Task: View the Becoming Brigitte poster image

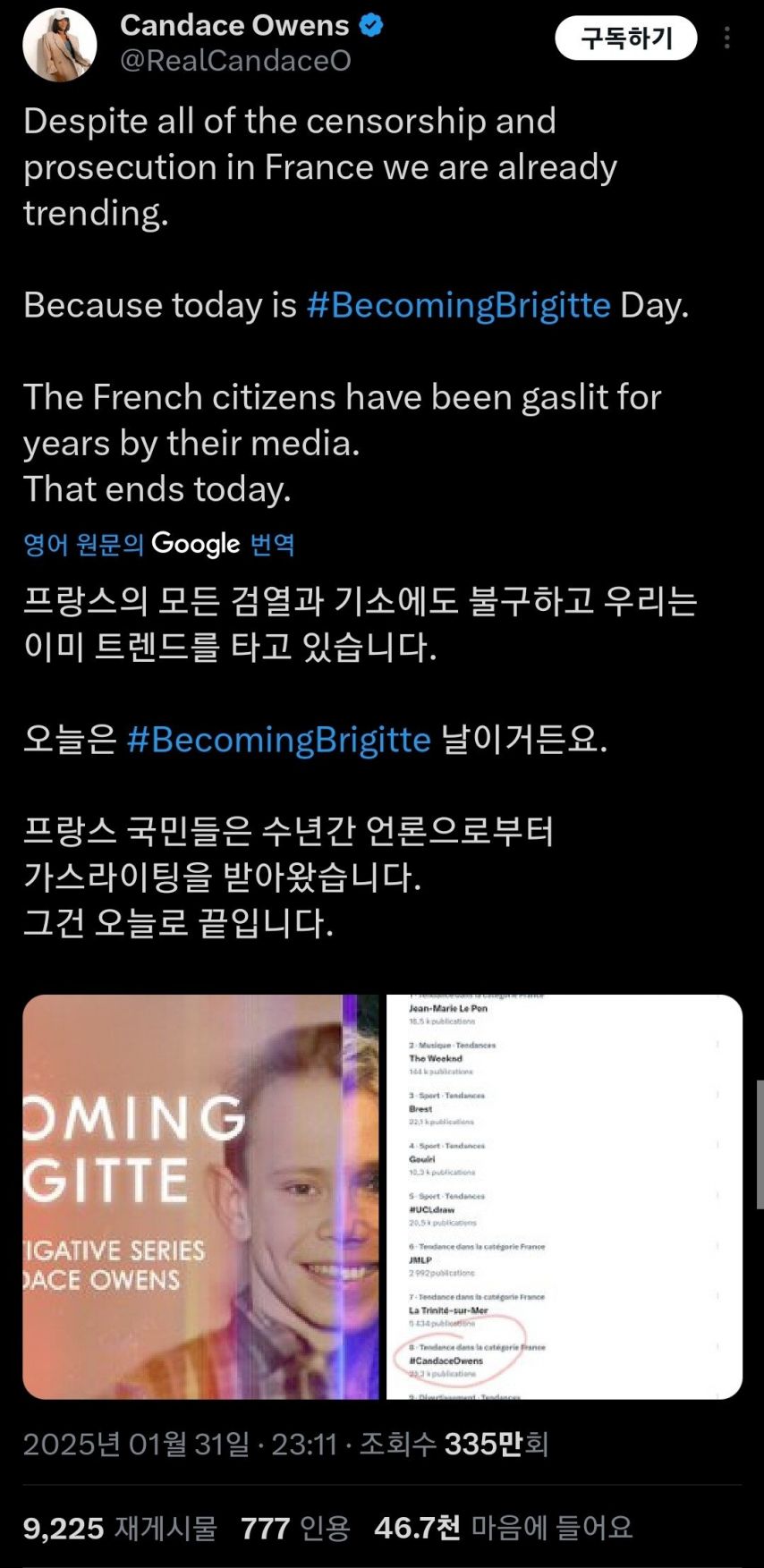Action: coord(200,1197)
